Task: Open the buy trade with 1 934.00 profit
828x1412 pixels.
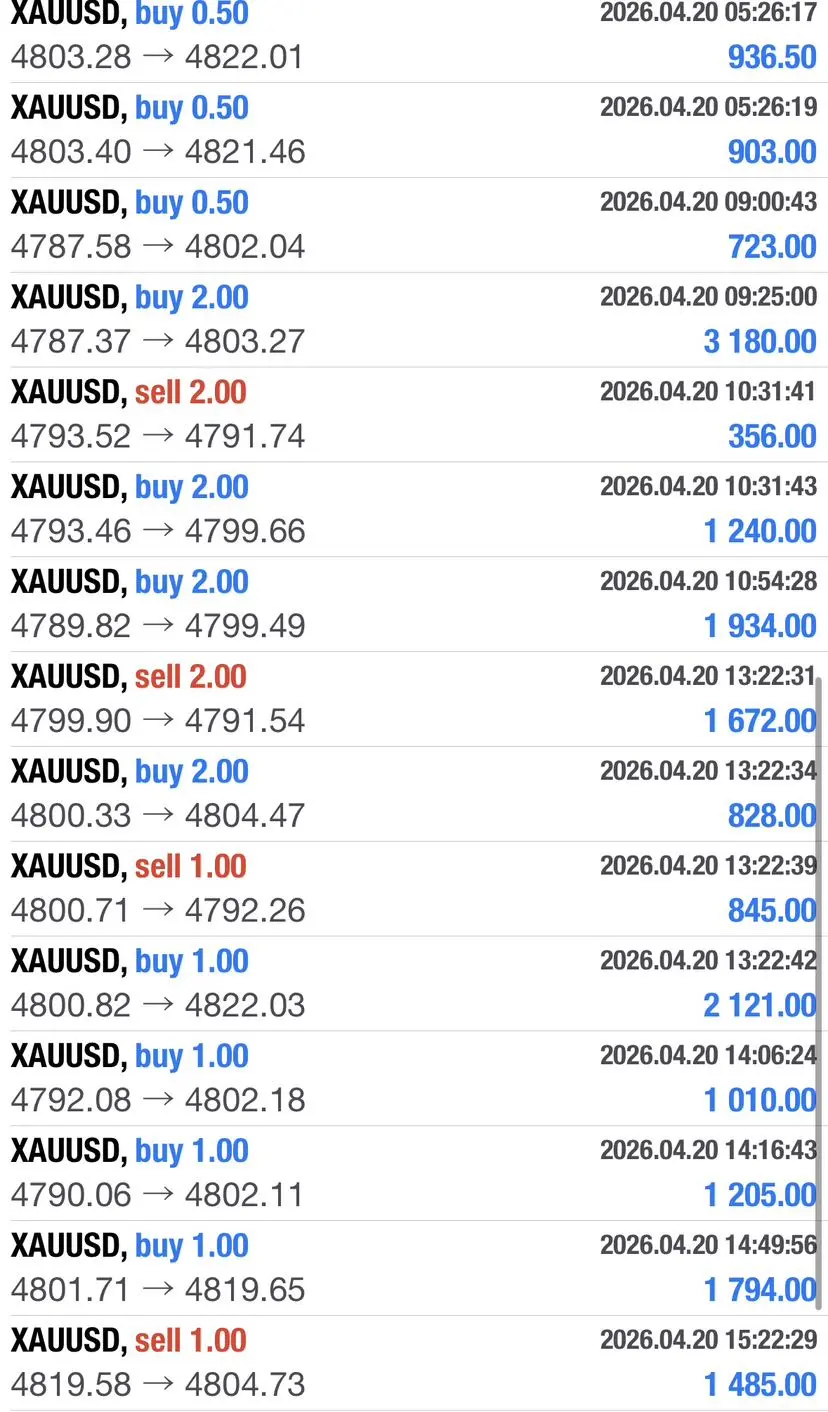Action: [x=414, y=604]
